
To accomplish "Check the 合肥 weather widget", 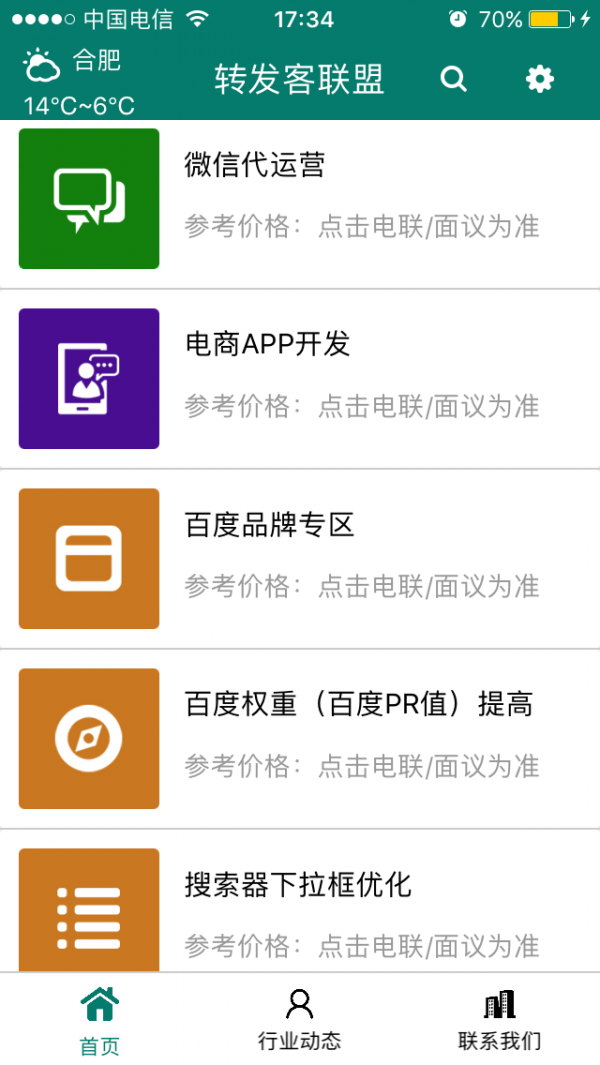I will tap(78, 80).
